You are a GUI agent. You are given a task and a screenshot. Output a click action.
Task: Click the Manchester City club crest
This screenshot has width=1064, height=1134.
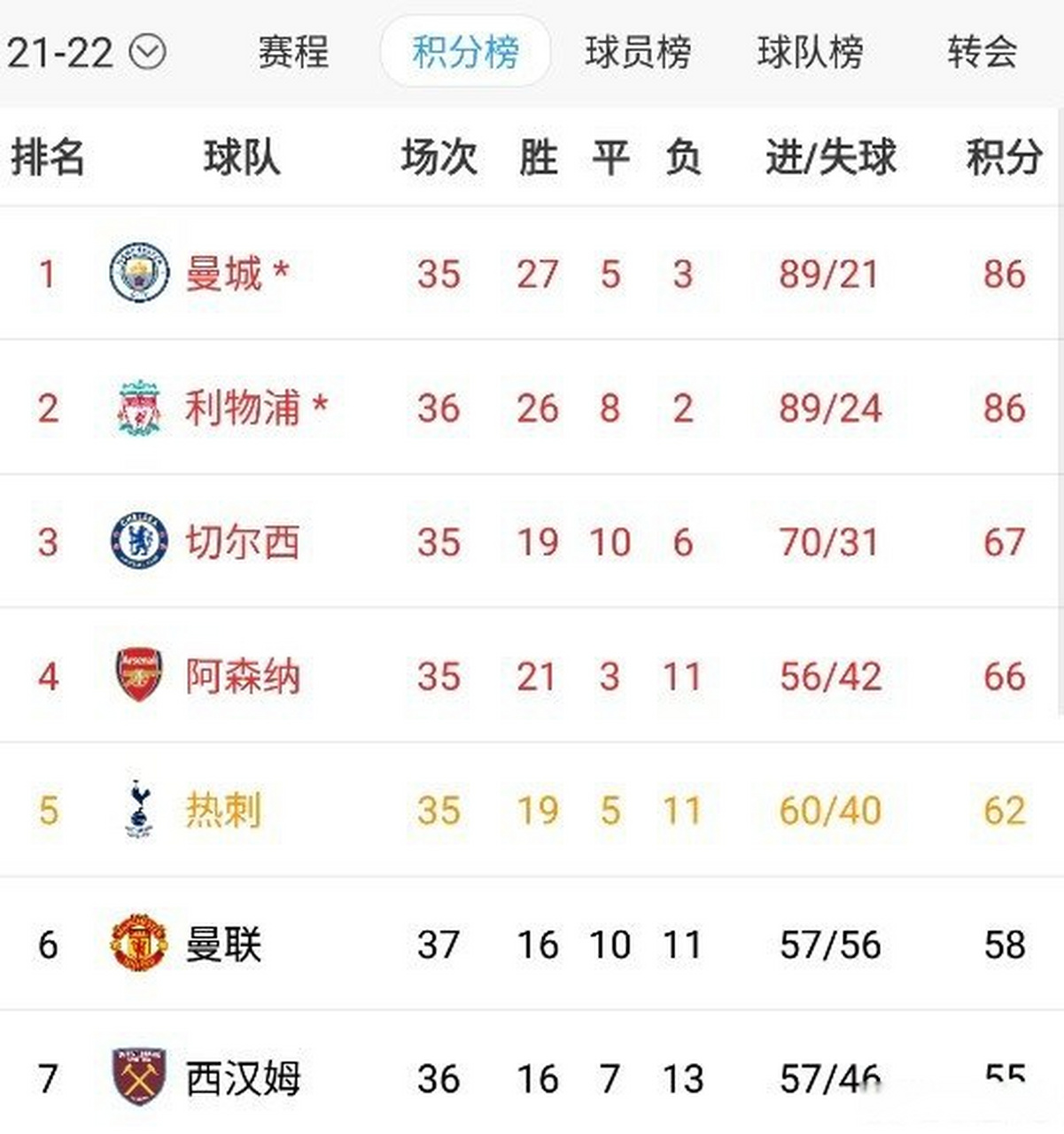[138, 270]
